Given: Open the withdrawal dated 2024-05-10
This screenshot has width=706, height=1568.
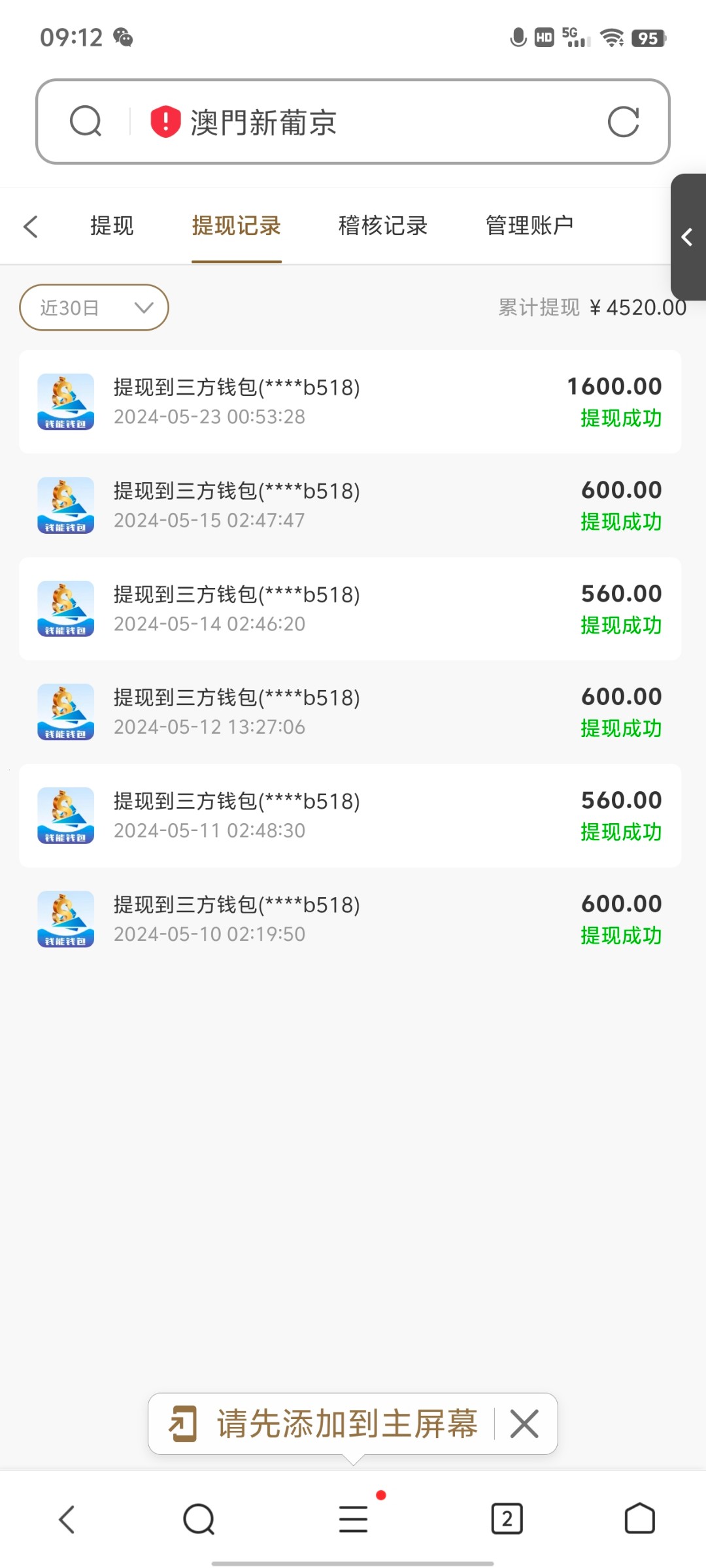Looking at the screenshot, I should (350, 919).
